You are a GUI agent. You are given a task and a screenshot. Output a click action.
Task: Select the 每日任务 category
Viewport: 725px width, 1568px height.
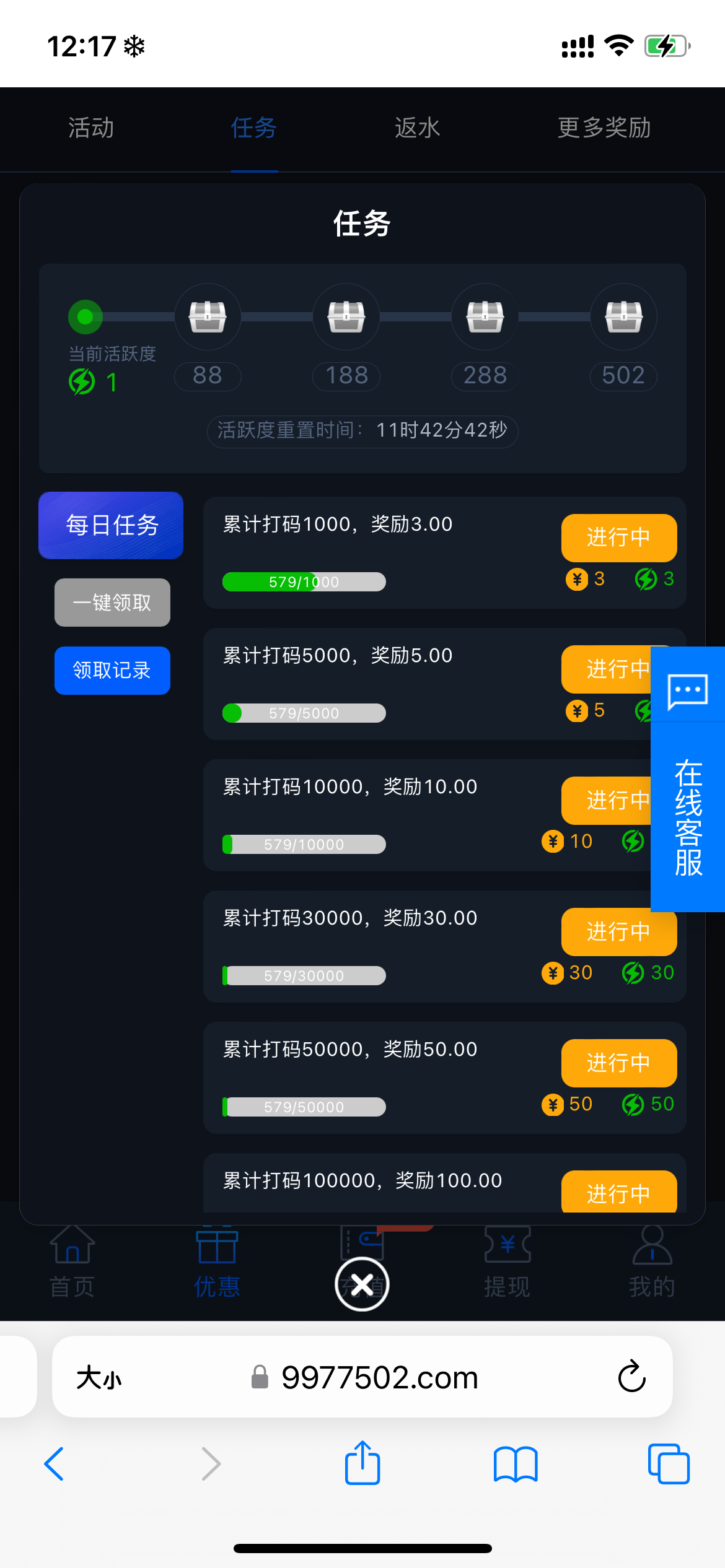click(x=110, y=525)
